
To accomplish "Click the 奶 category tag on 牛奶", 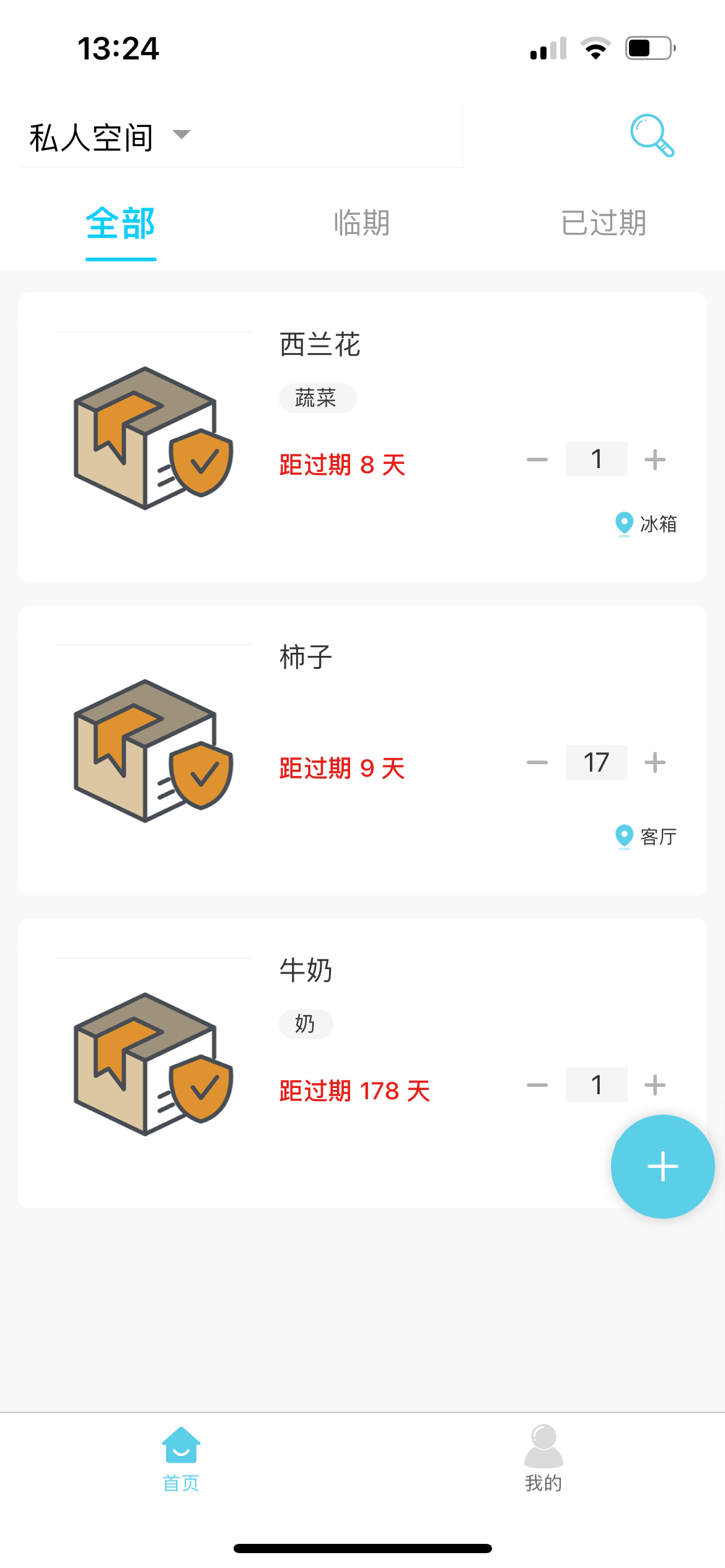I will tap(305, 1024).
